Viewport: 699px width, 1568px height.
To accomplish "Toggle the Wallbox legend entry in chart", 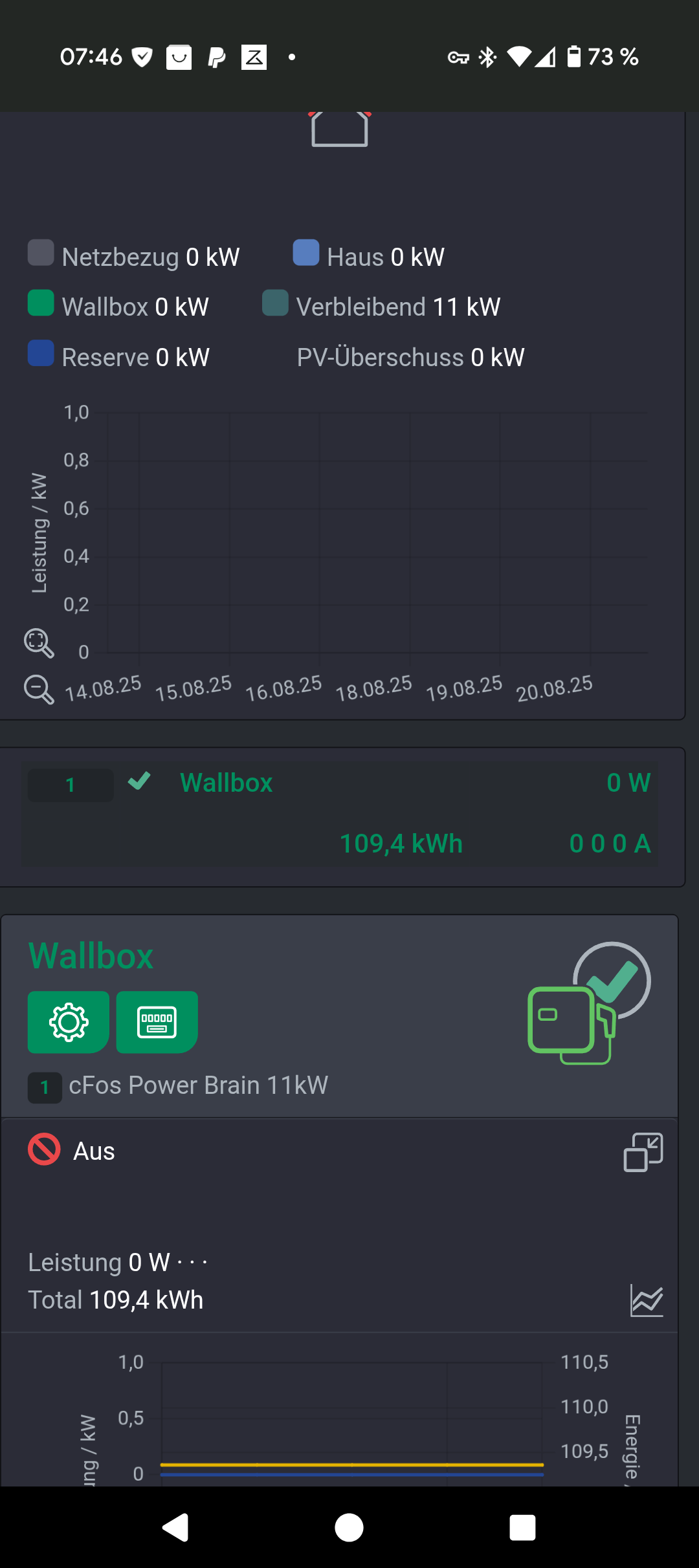I will pos(118,306).
